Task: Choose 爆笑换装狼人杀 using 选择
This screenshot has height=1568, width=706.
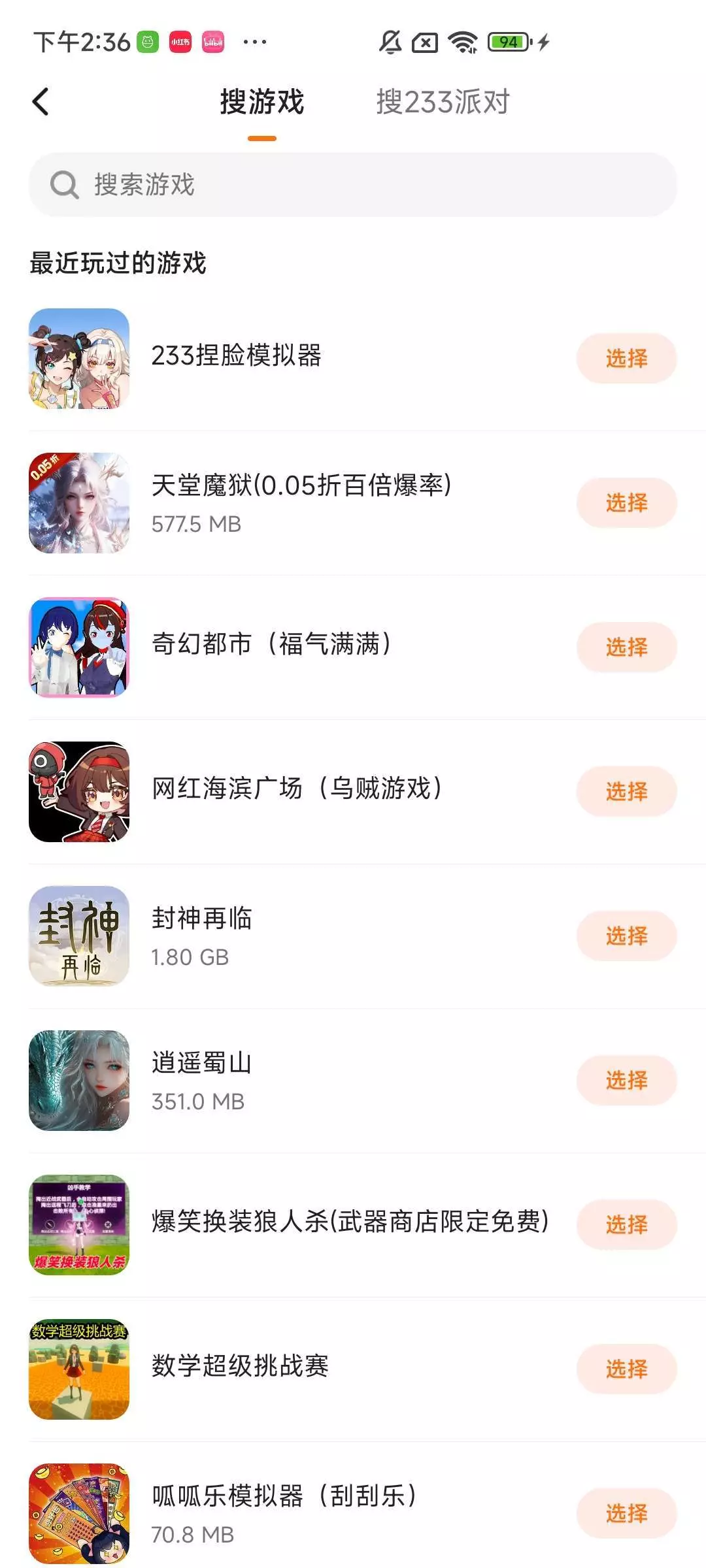Action: (626, 1224)
